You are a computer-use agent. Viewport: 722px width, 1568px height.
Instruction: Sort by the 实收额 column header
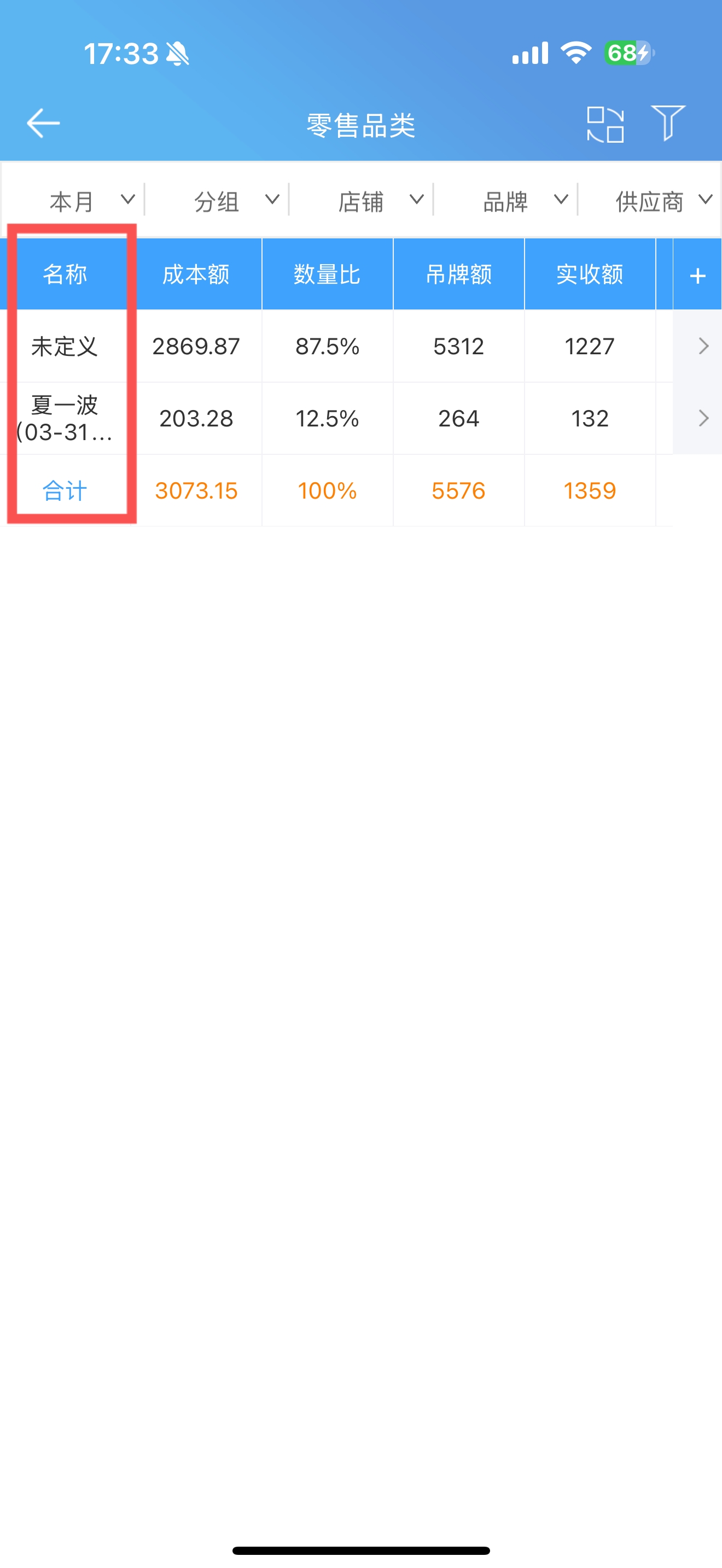590,274
